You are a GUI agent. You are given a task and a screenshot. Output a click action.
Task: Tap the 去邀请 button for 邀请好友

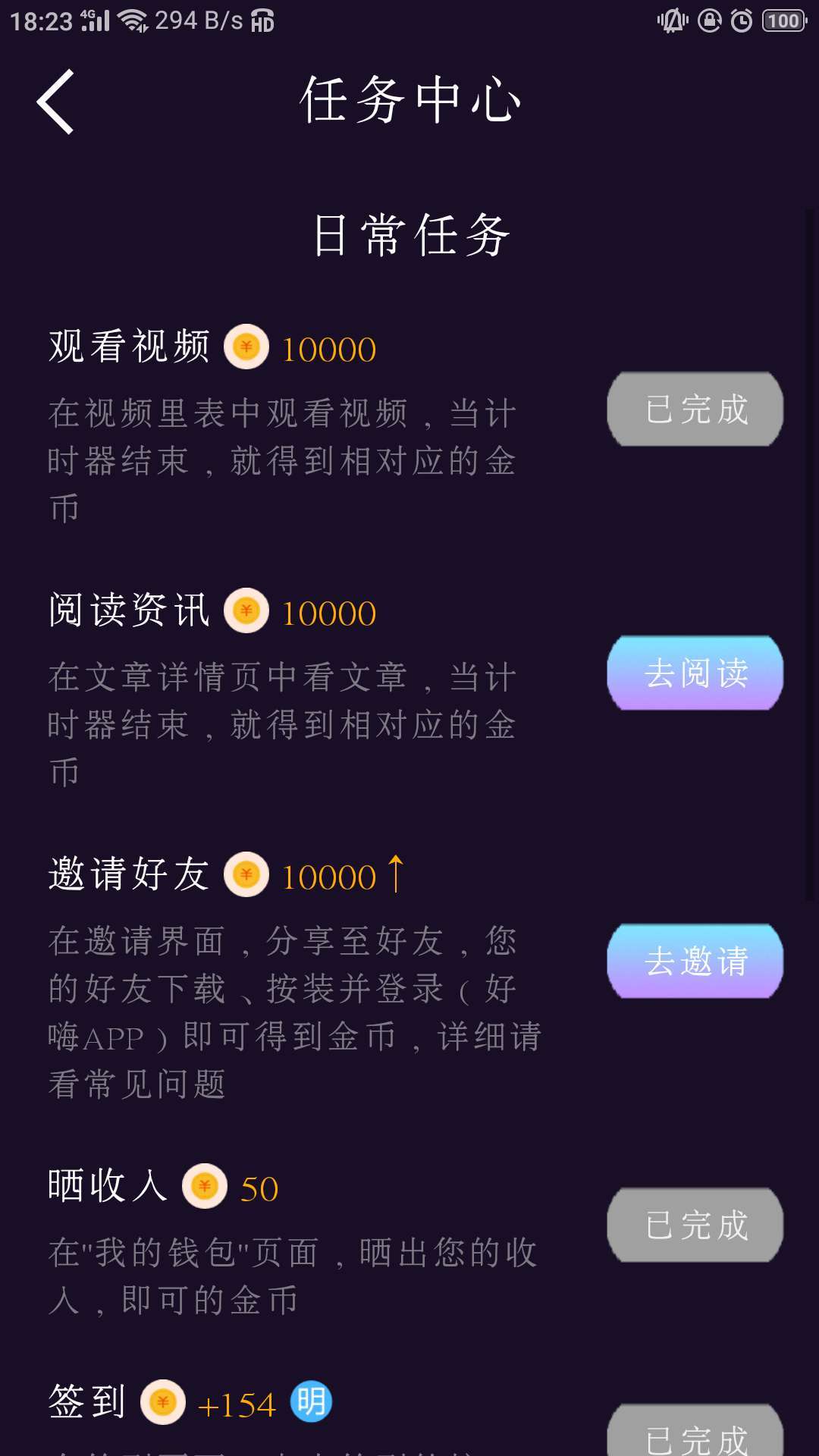[695, 961]
